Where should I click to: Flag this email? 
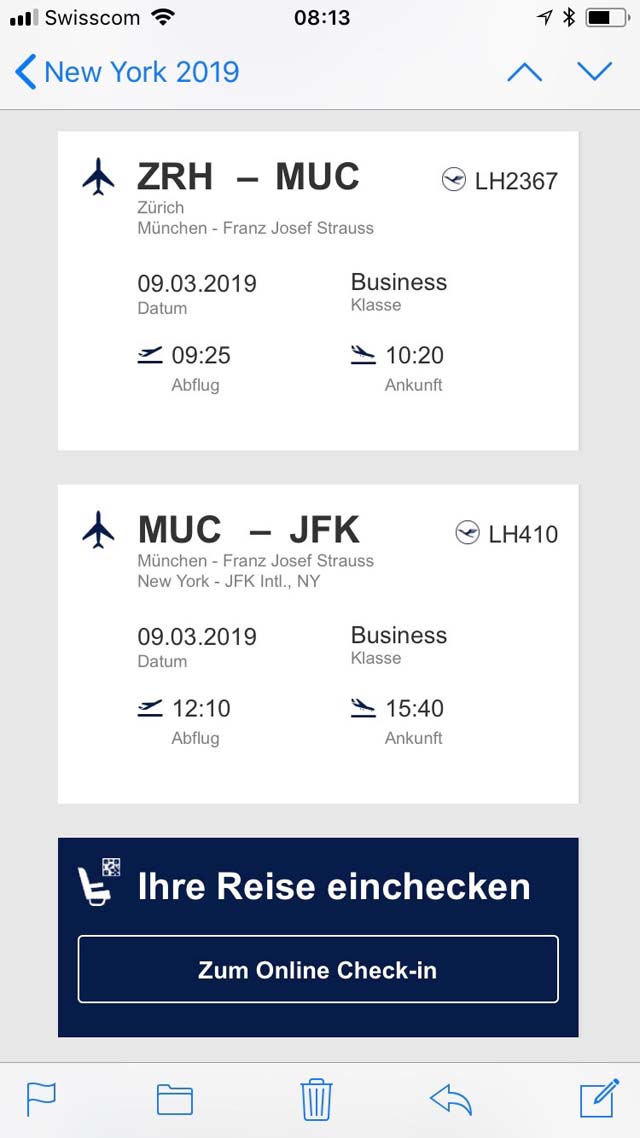[41, 1099]
